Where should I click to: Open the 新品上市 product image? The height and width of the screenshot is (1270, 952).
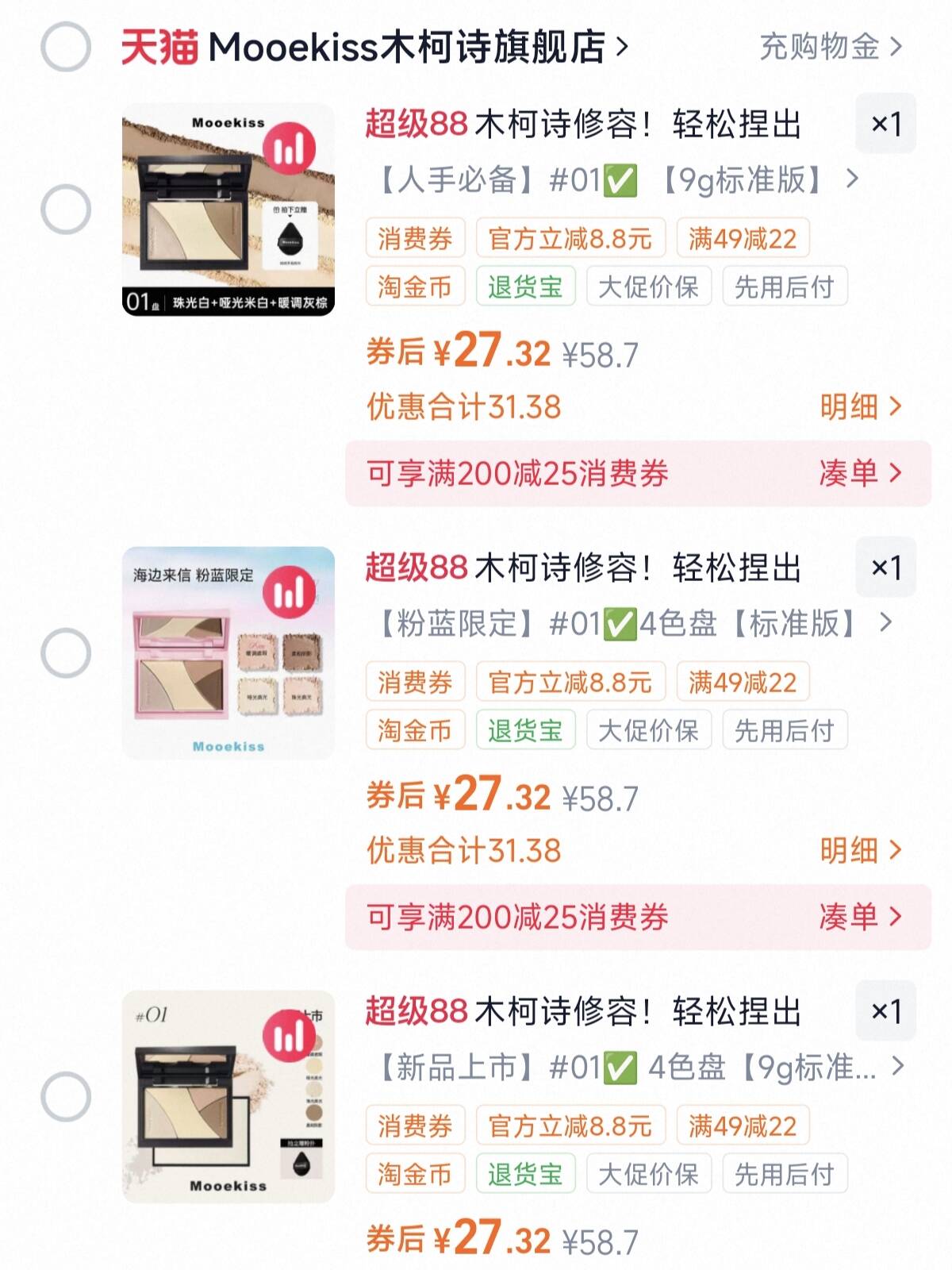pyautogui.click(x=228, y=1096)
